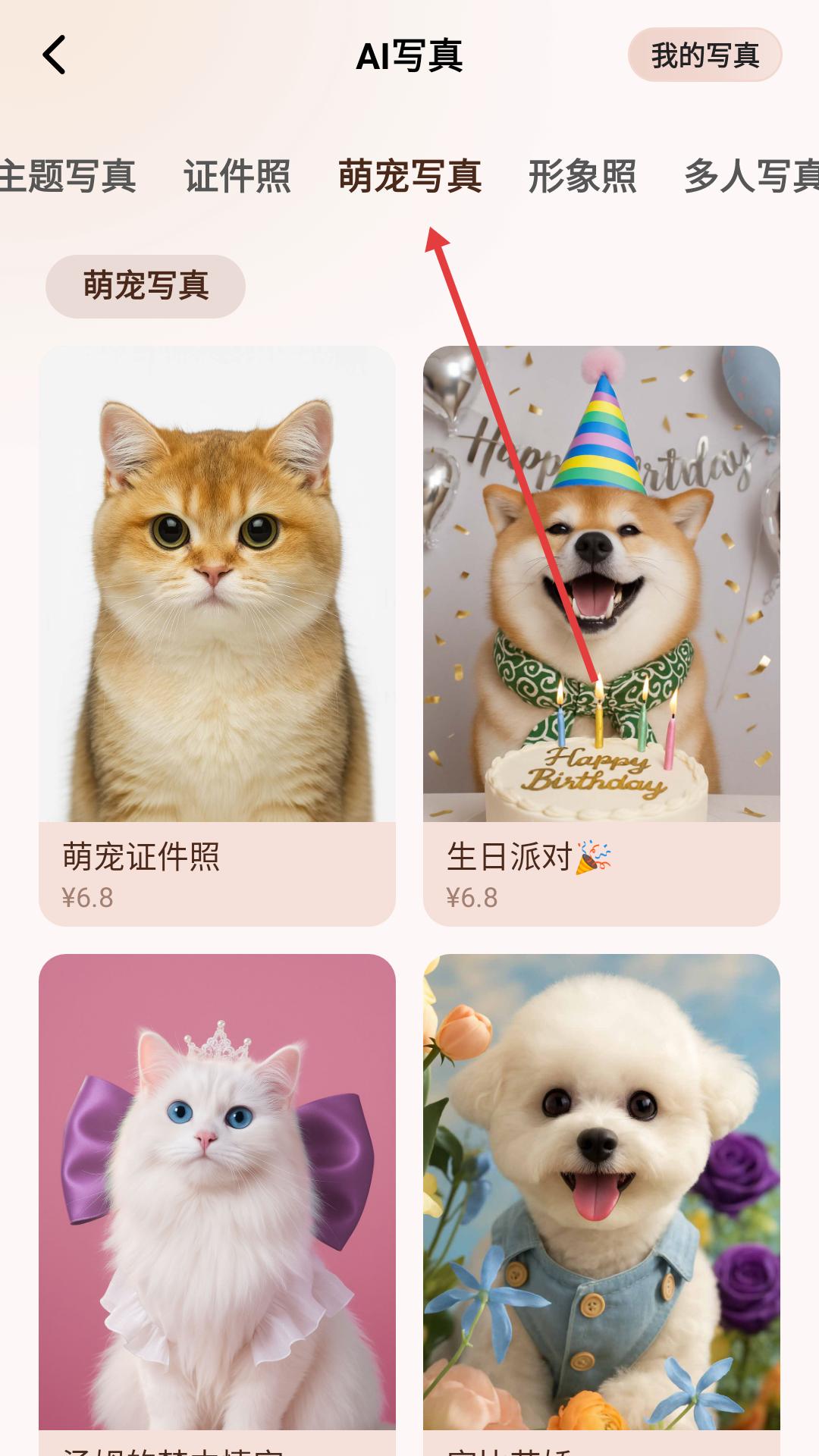
Task: Open the 生日派对 template card
Action: [x=601, y=635]
